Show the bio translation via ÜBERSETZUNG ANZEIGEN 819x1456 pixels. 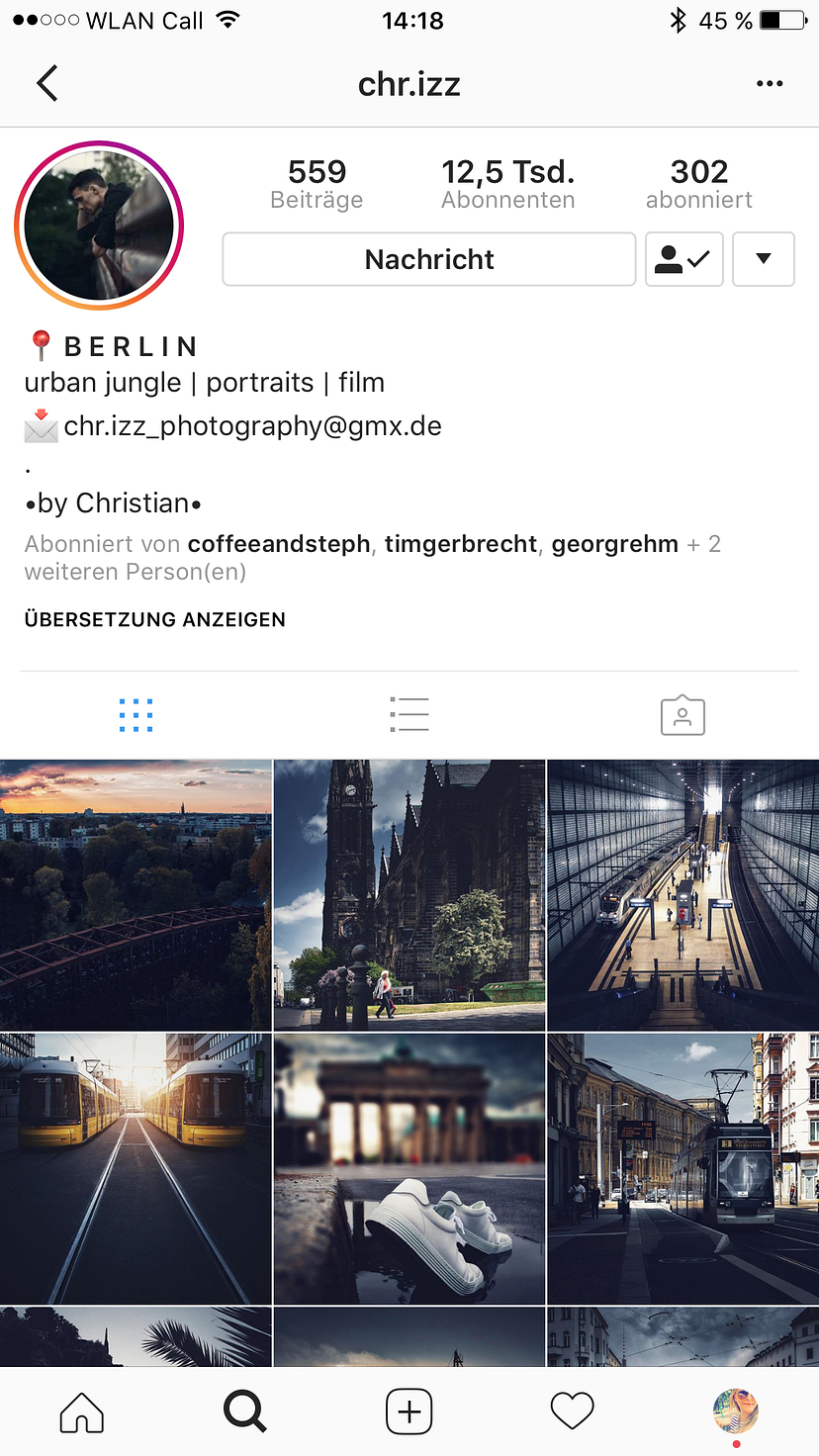[x=154, y=619]
